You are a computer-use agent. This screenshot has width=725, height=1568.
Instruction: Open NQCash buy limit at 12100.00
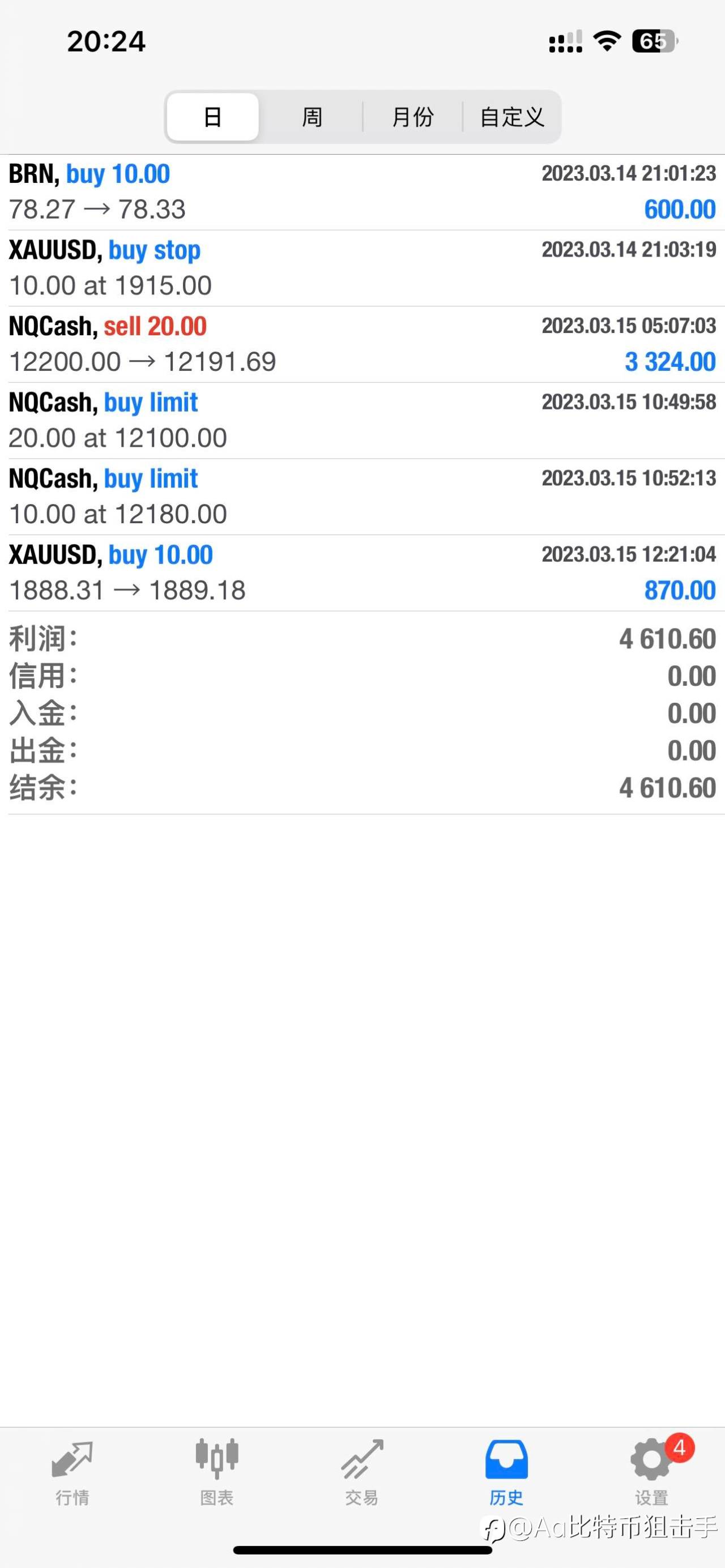coord(362,420)
